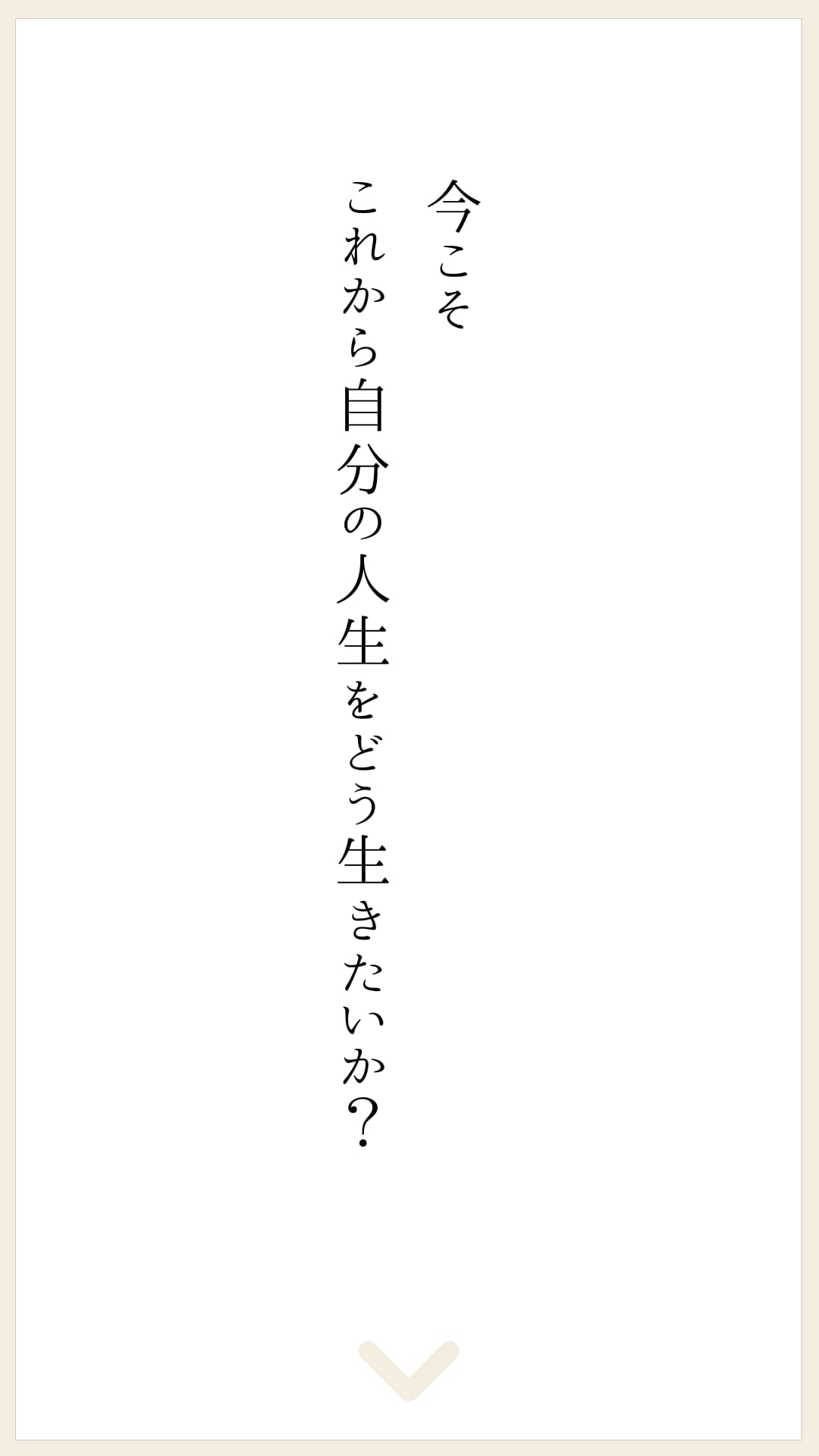Tap the down chevron arrow
819x1456 pixels.
409,1370
